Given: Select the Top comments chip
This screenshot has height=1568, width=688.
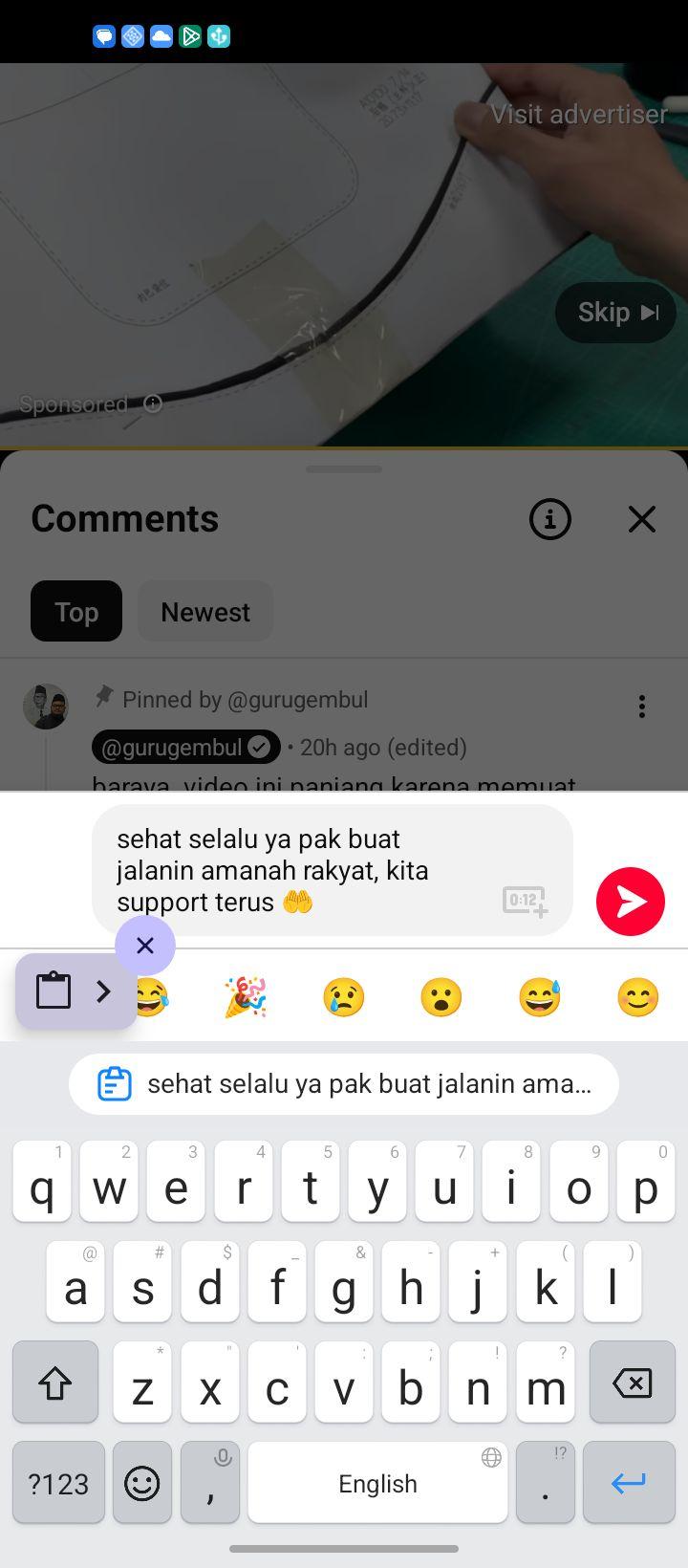Looking at the screenshot, I should 76,612.
